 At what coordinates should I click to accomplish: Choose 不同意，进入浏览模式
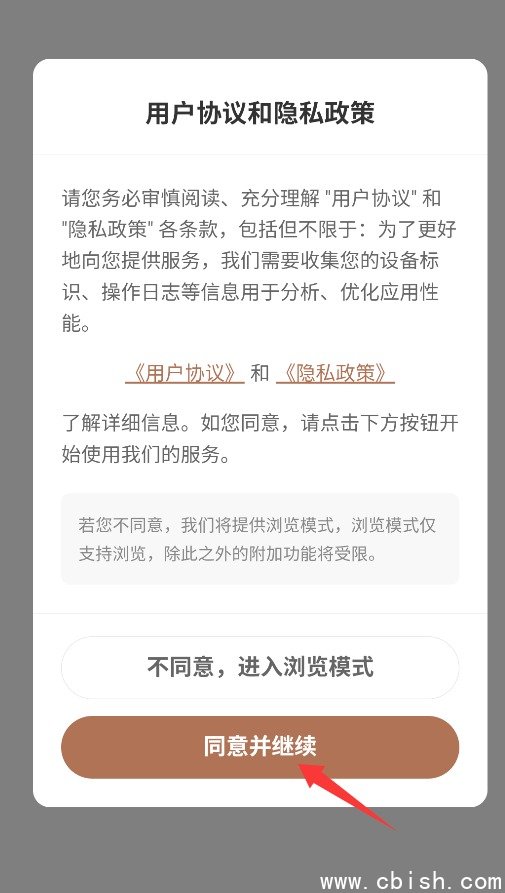[260, 667]
